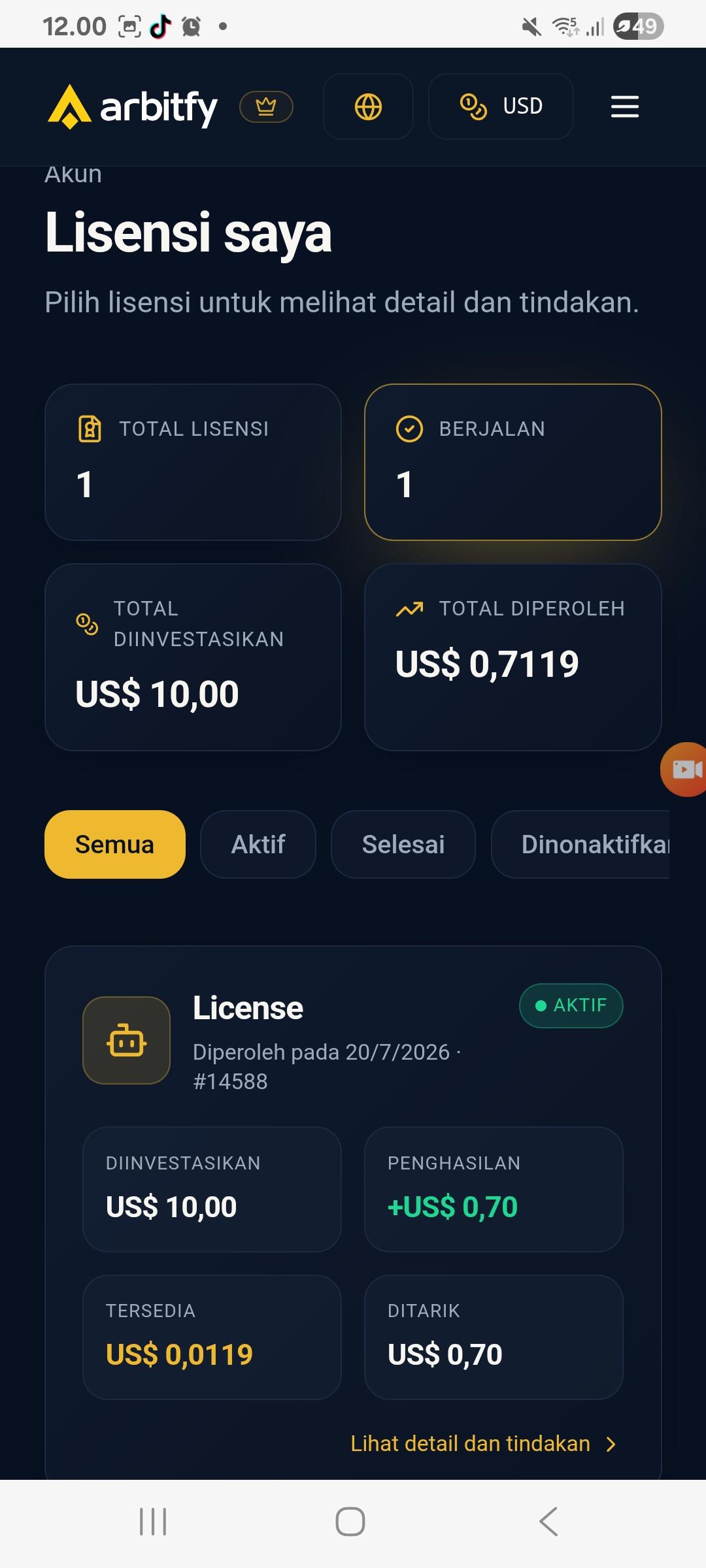The height and width of the screenshot is (1568, 706).
Task: Show Selesai licenses
Action: [x=403, y=844]
